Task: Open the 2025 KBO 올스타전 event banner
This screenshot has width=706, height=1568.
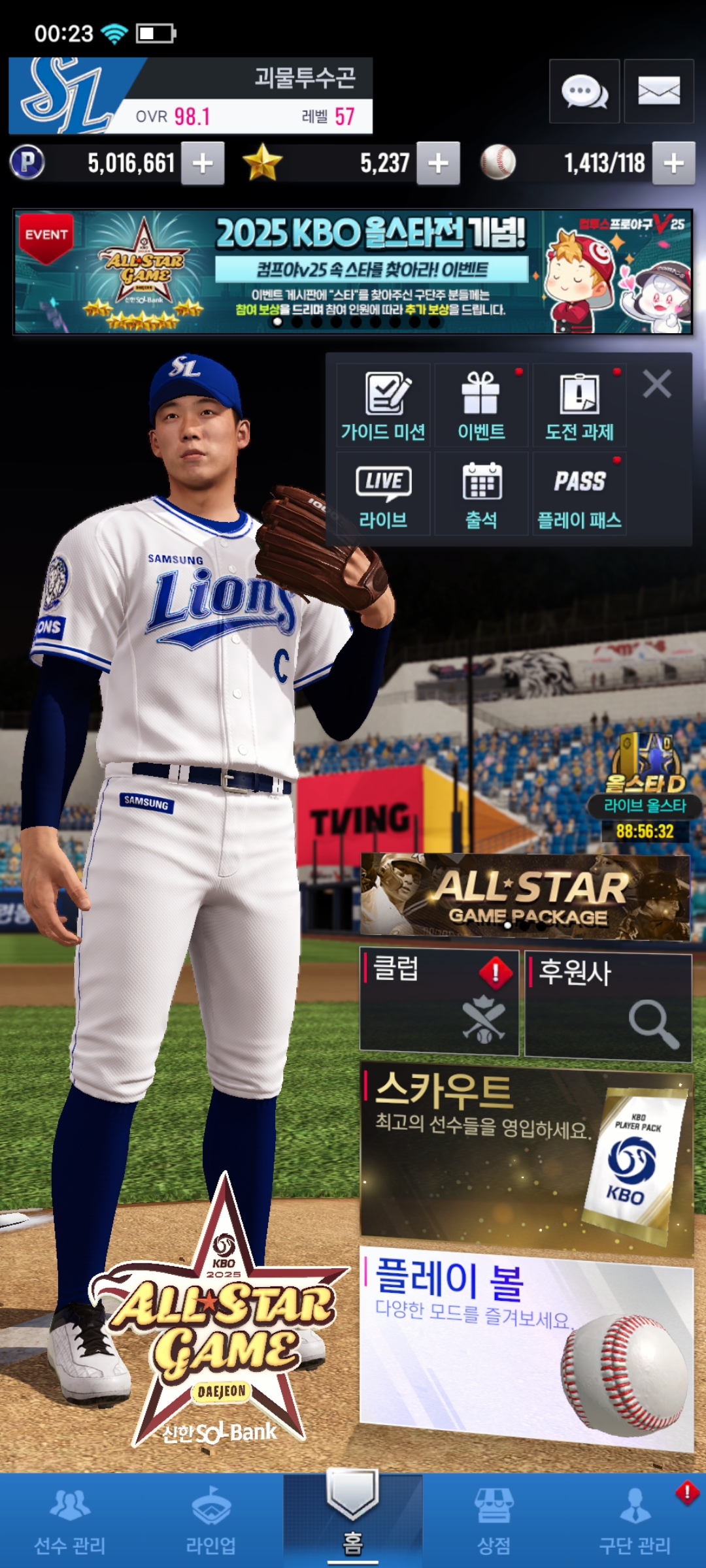Action: tap(353, 271)
